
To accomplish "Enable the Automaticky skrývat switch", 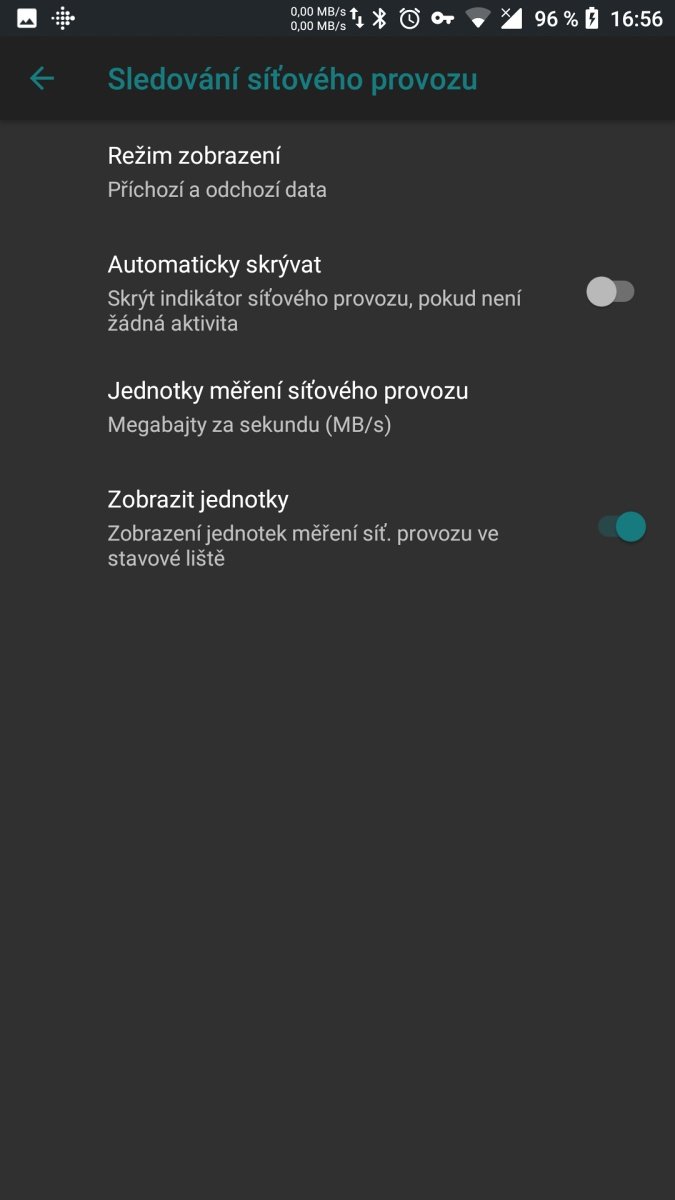I will click(610, 292).
